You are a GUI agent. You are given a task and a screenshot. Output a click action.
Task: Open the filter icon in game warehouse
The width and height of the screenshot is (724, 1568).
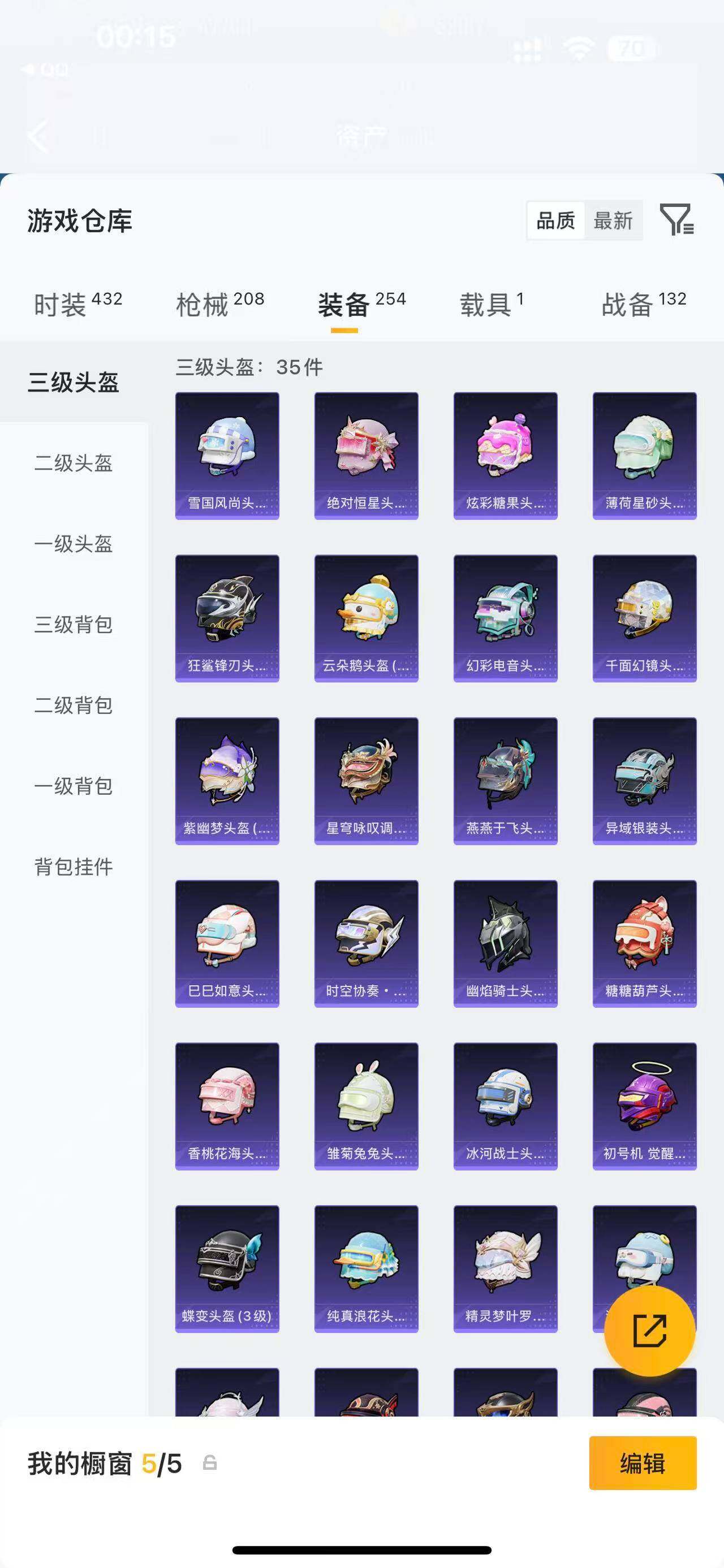coord(676,220)
